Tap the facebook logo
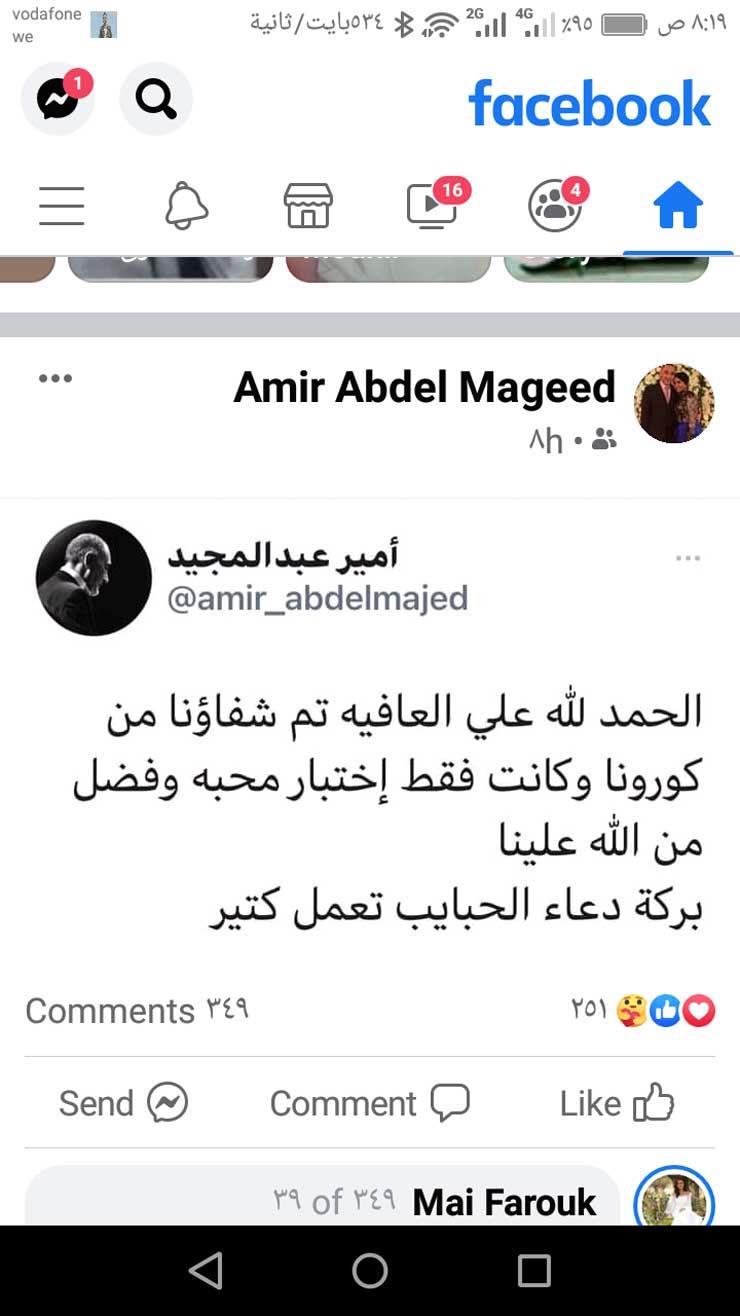Screen dimensions: 740x1316 (589, 104)
